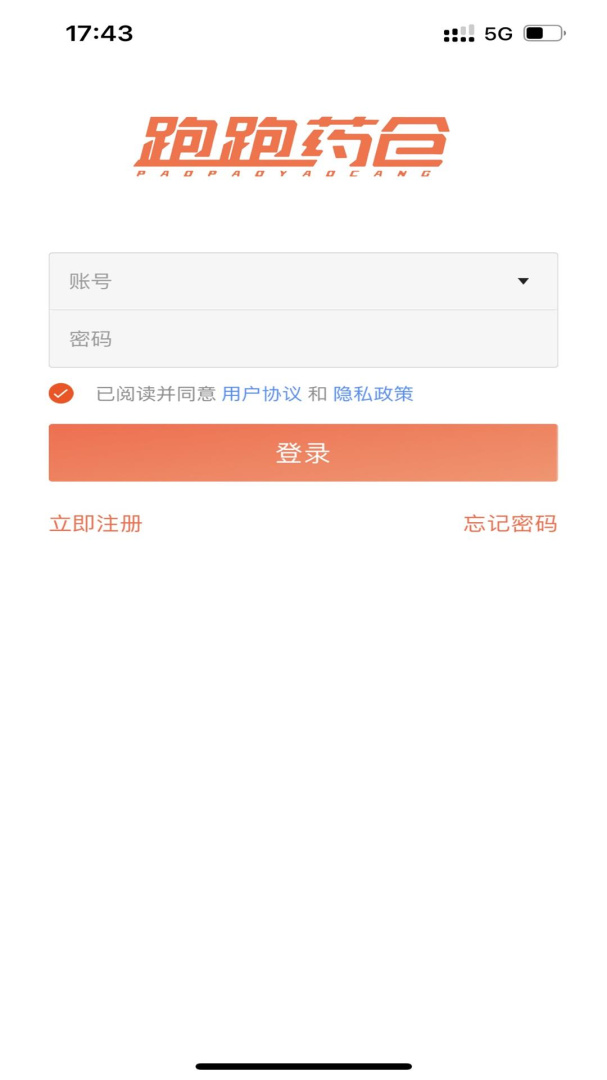This screenshot has width=607, height=1080.
Task: Open the 隐私政策 link
Action: [373, 394]
